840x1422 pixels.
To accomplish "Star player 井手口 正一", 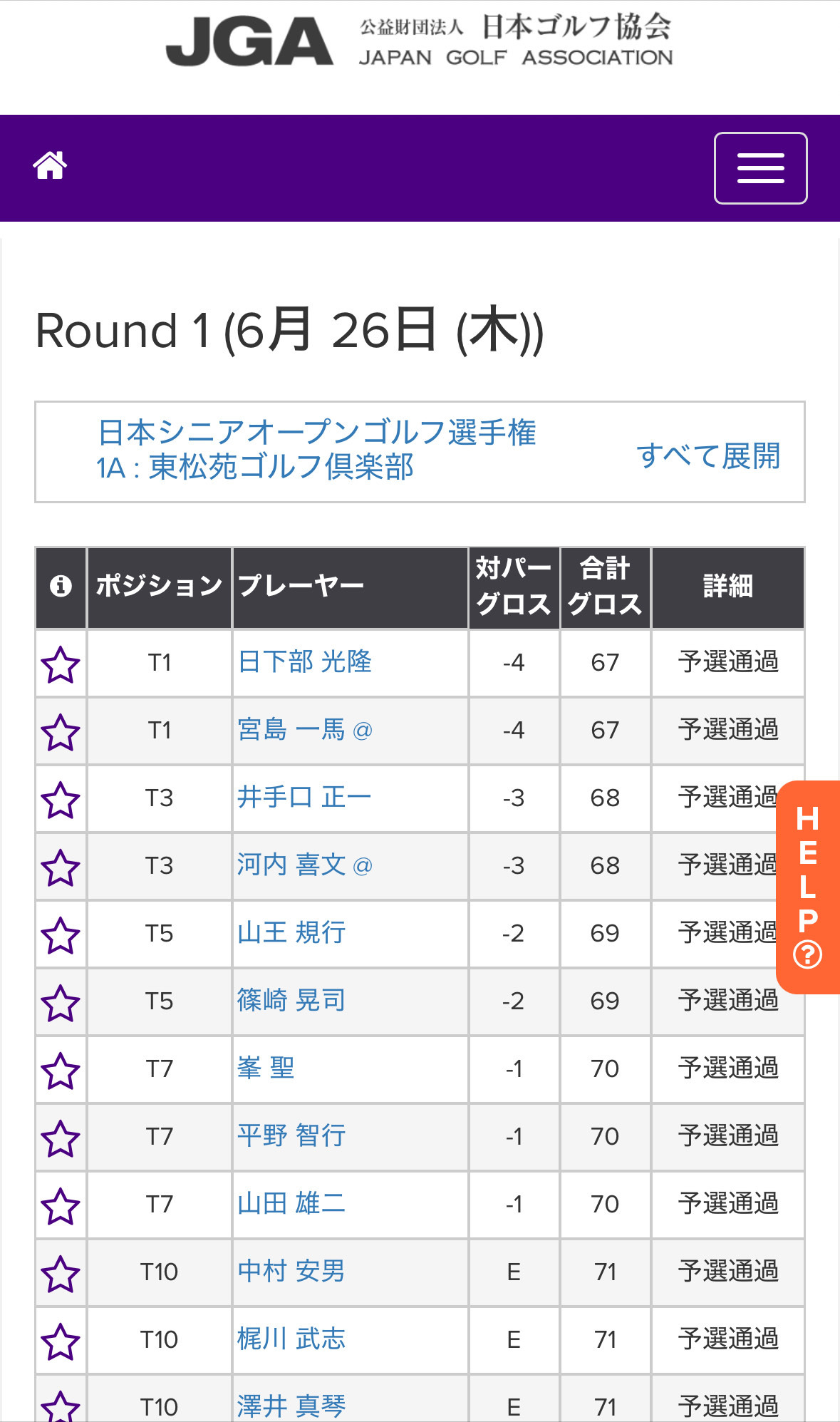I will click(x=61, y=800).
